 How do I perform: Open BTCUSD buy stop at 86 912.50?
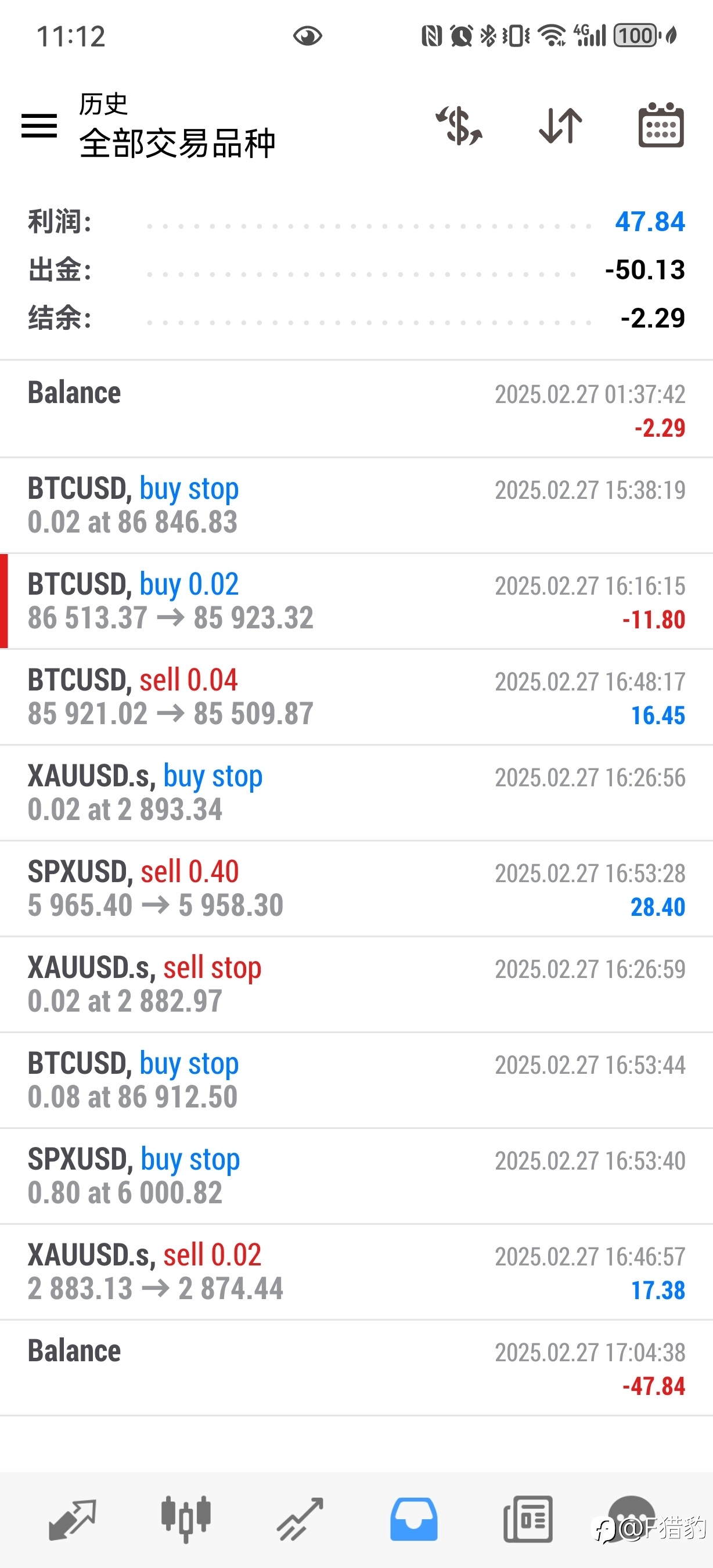[356, 1080]
